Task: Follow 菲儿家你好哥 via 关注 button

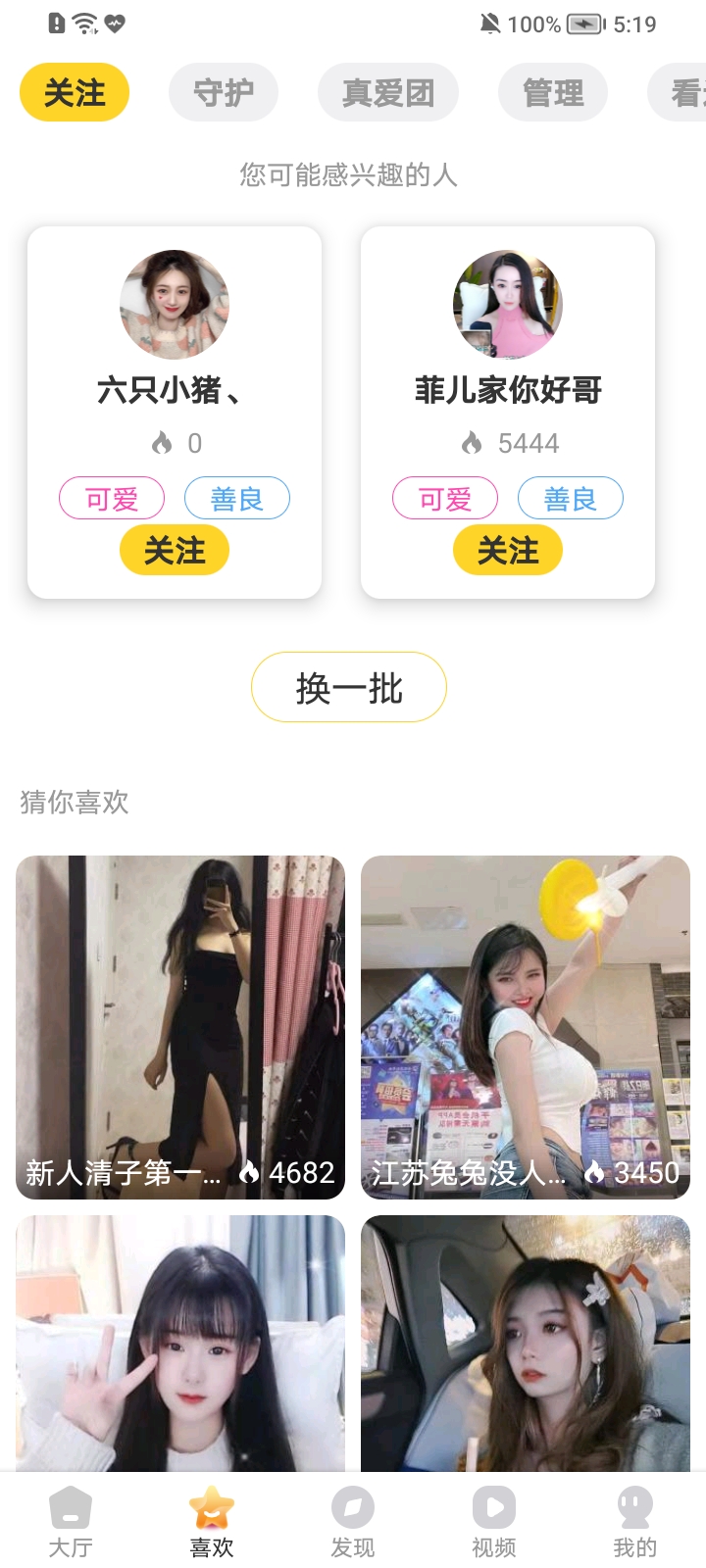Action: tap(508, 549)
